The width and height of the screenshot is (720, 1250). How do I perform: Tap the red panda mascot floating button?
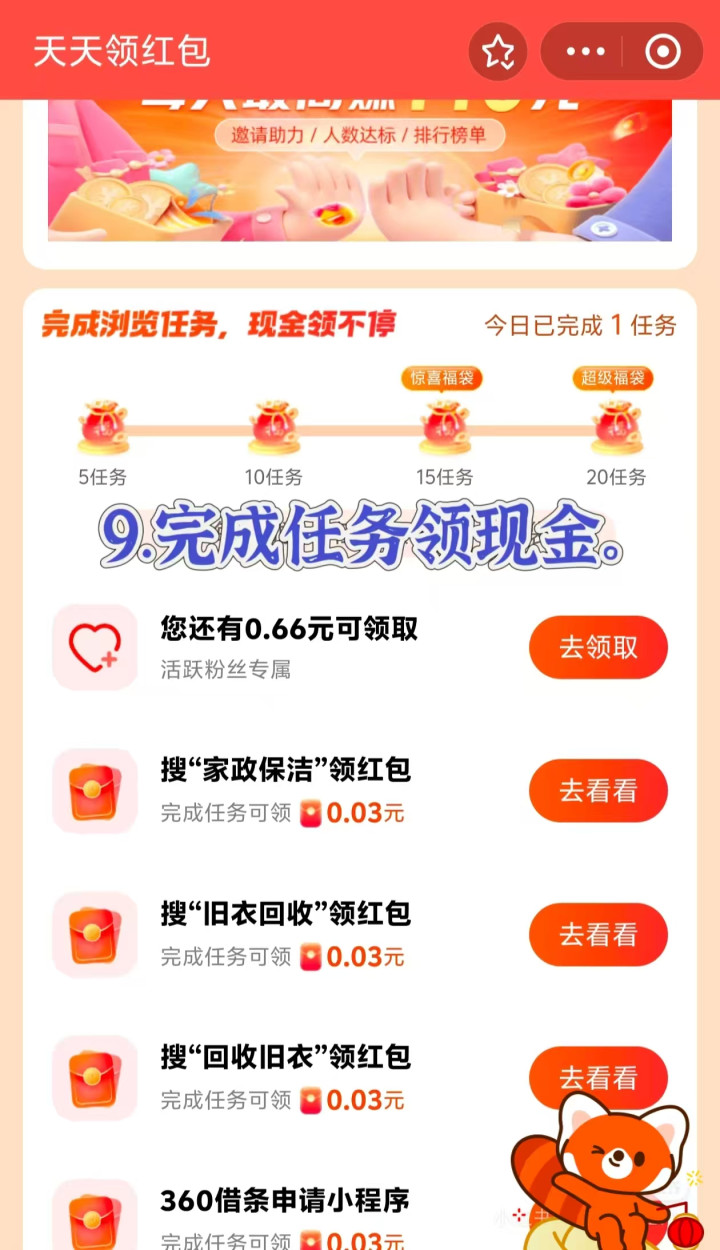[x=605, y=1172]
